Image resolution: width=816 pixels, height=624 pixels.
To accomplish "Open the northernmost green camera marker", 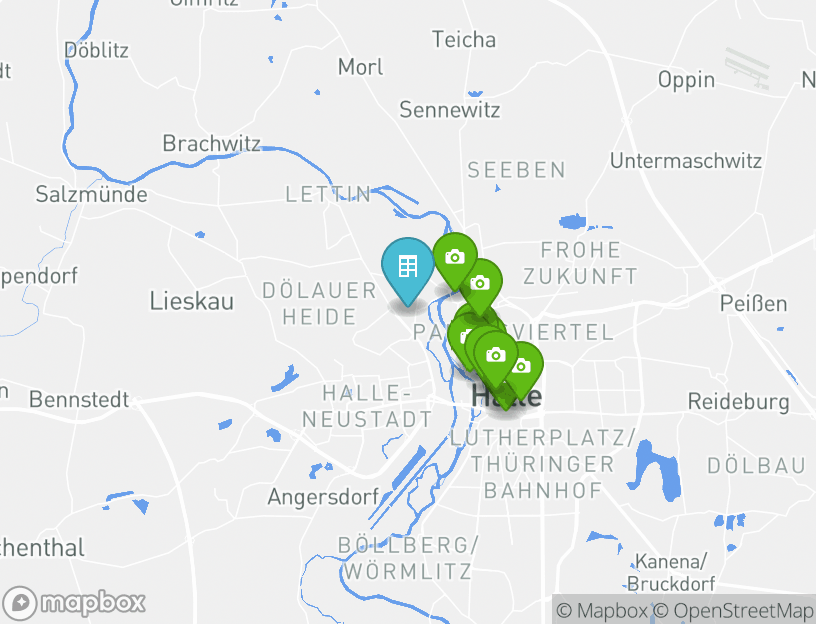I will pos(455,257).
